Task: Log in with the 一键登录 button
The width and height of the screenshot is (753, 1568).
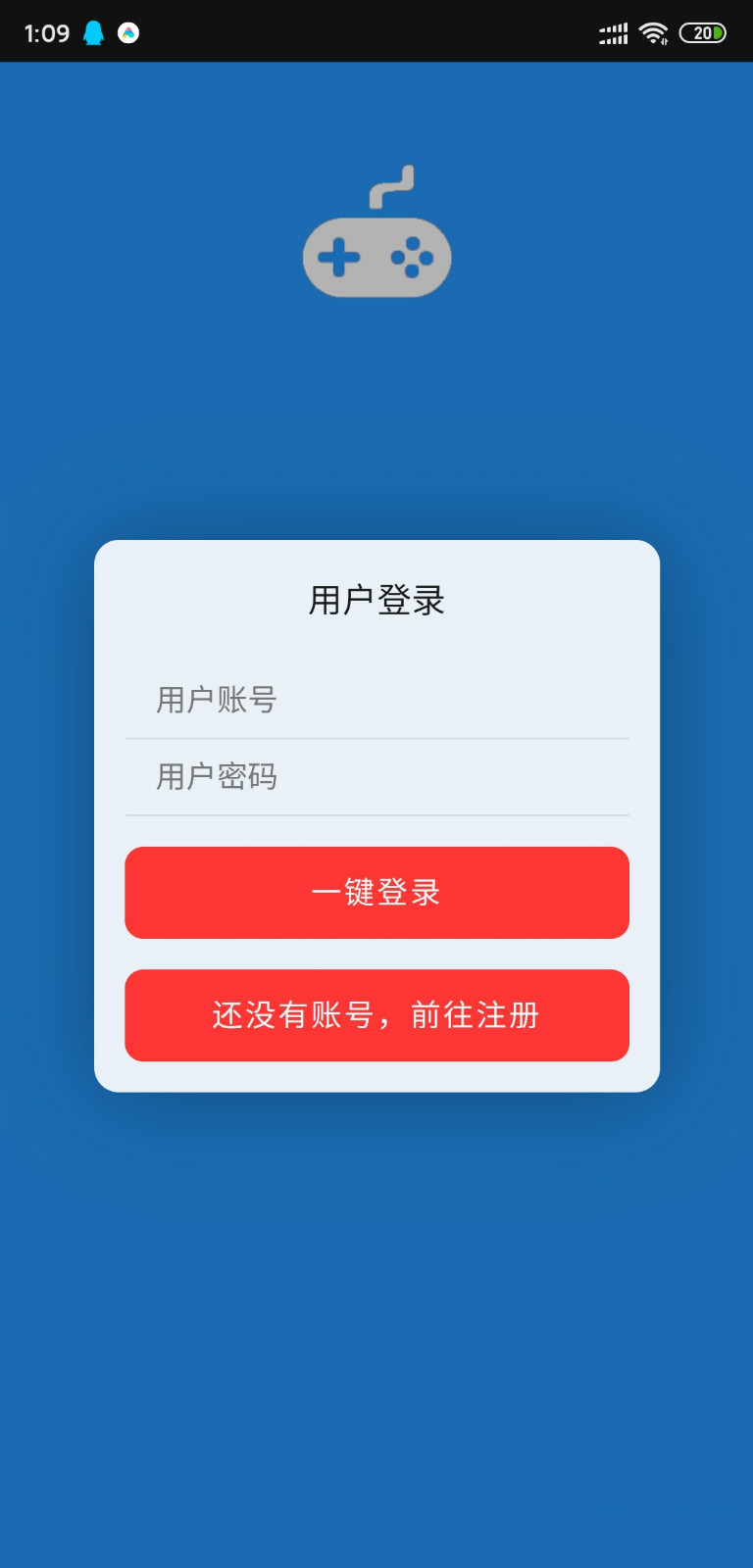Action: click(x=376, y=893)
